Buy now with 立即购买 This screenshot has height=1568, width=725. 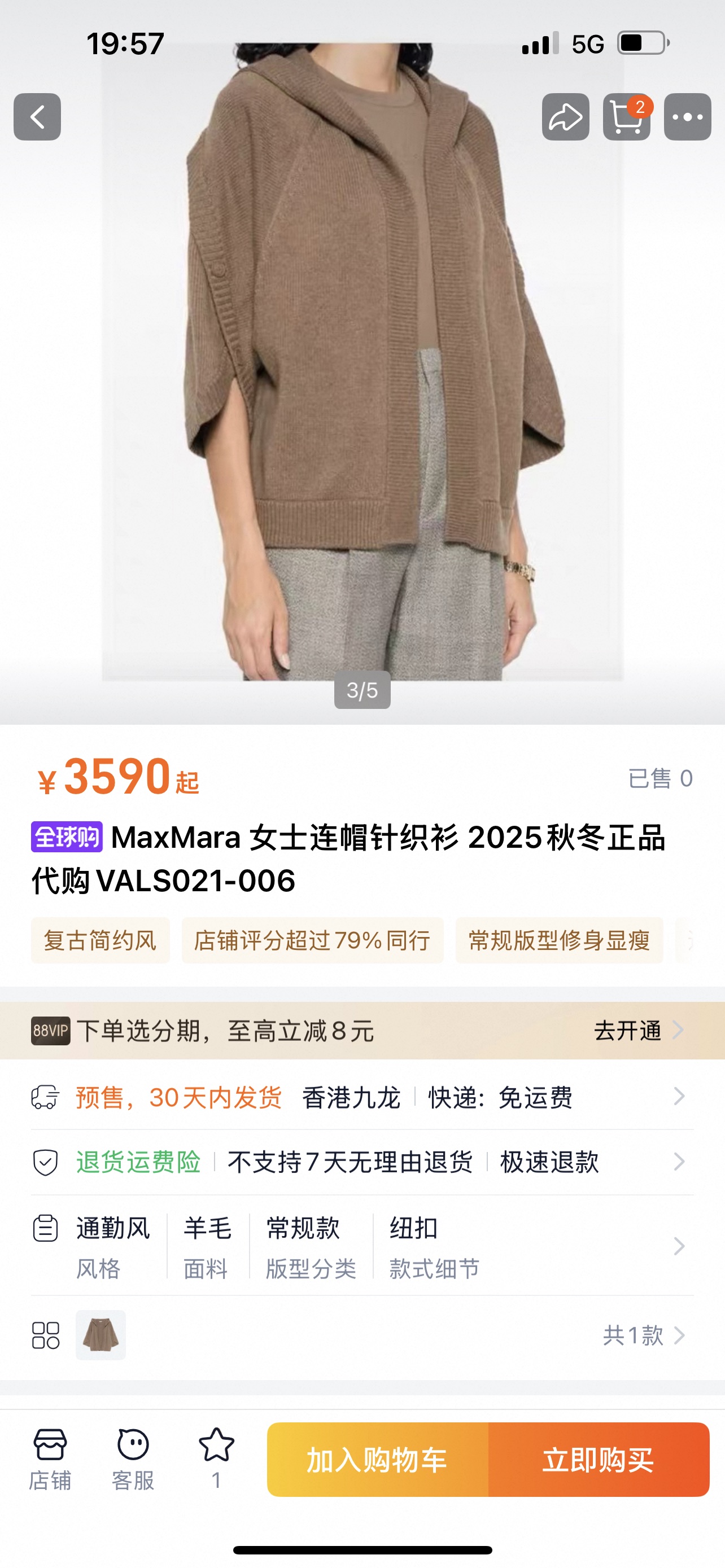[x=598, y=1460]
